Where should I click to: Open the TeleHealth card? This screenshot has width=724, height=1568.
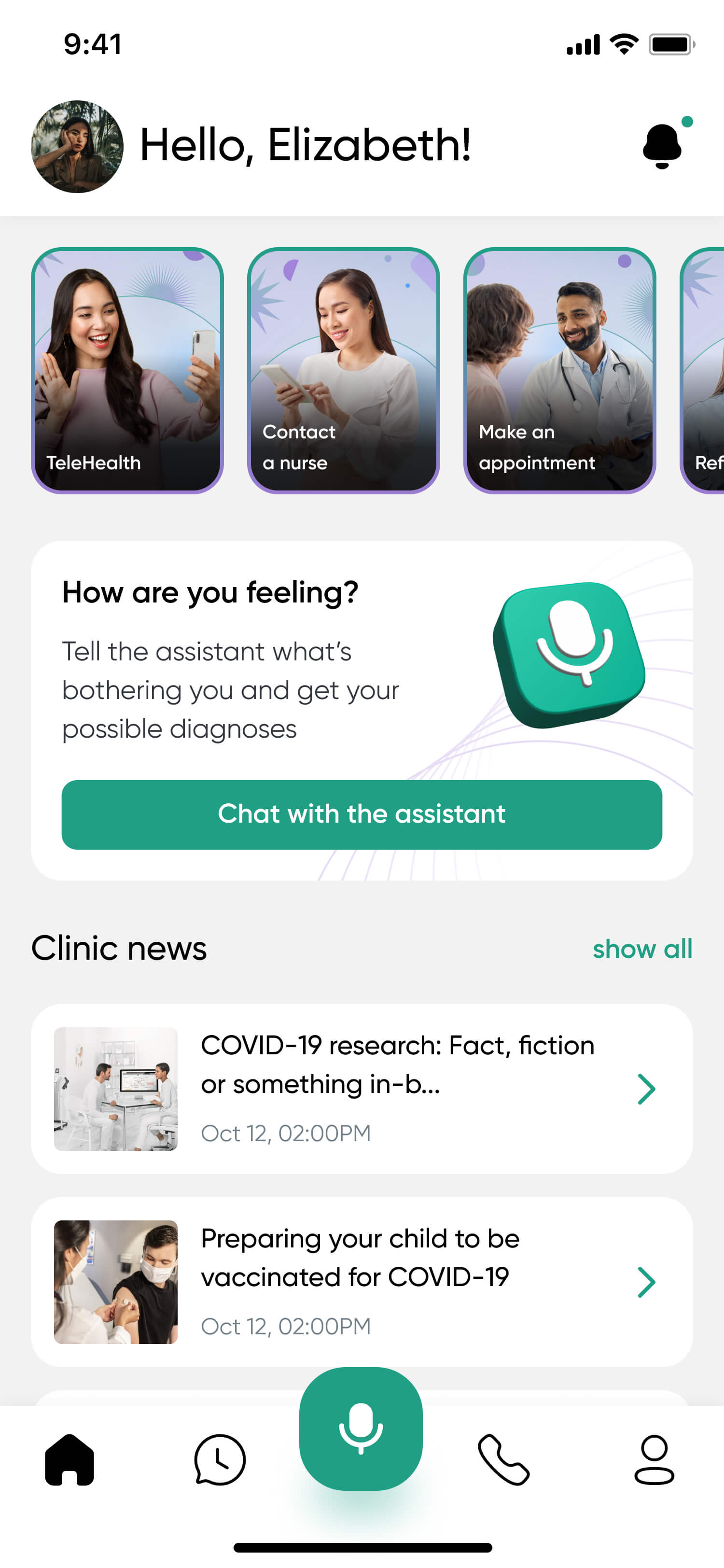[x=127, y=370]
